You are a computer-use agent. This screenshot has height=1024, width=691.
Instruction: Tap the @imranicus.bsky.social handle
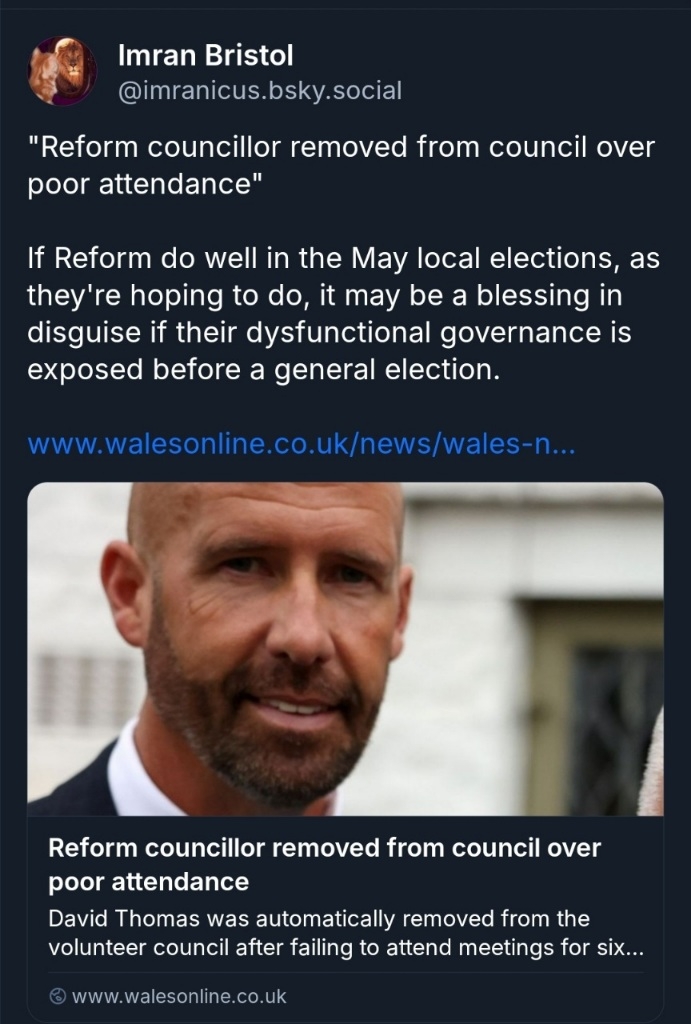click(260, 91)
